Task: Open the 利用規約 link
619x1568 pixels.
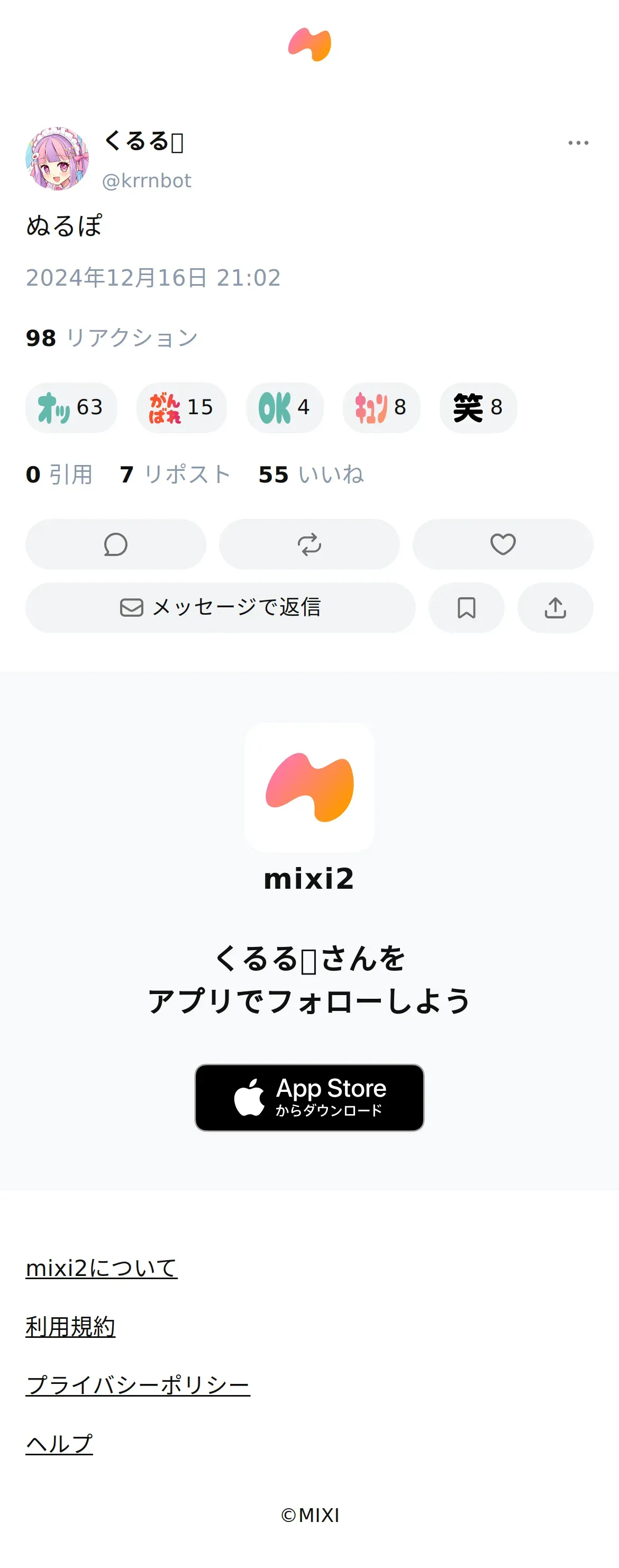Action: [70, 1326]
